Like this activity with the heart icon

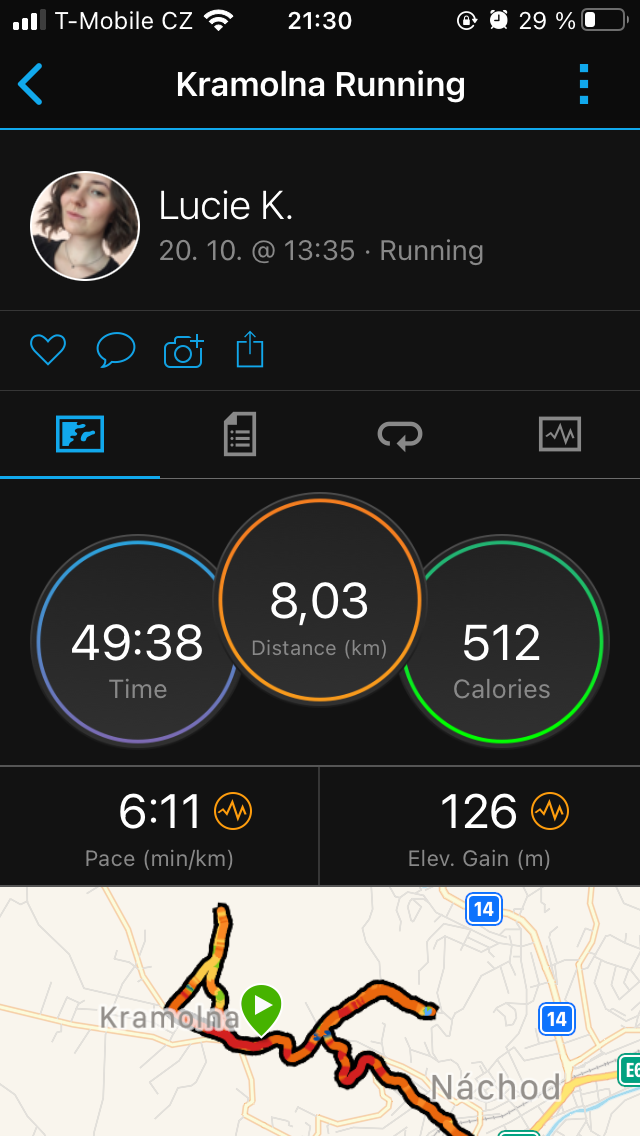pyautogui.click(x=48, y=351)
